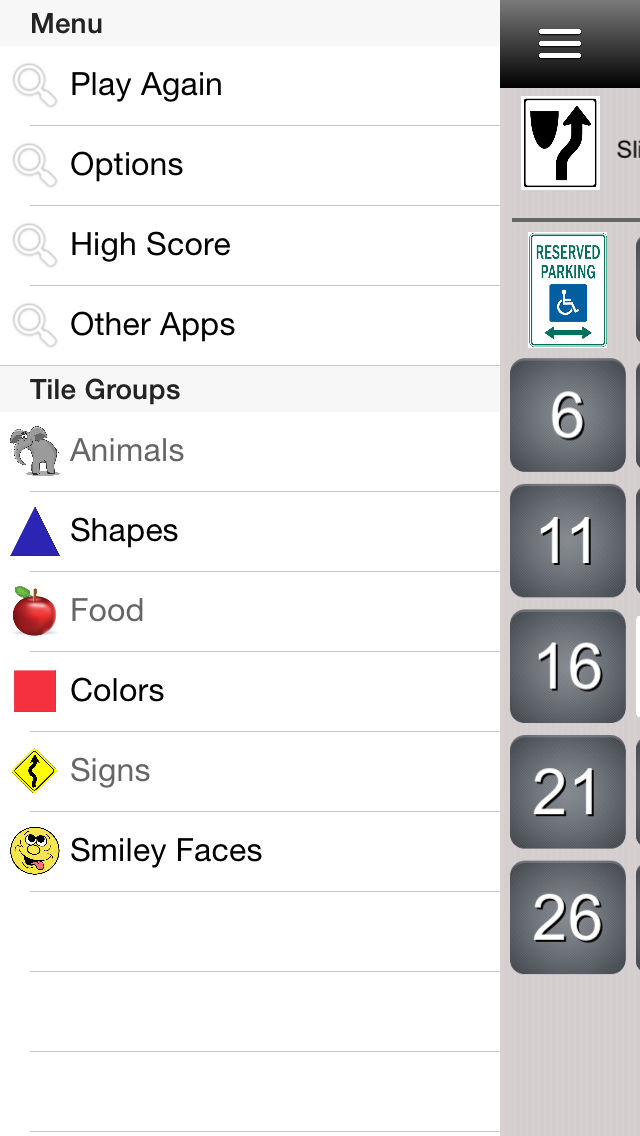Screen dimensions: 640x1136
Task: Select the Food tile group
Action: coord(250,611)
